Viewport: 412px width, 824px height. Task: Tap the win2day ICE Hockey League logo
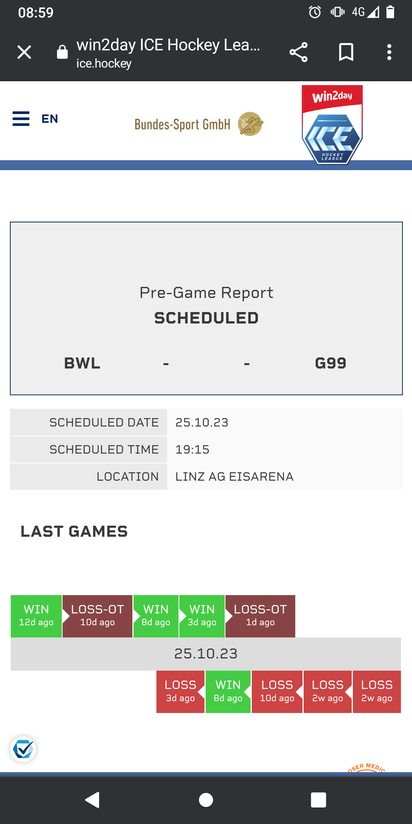pos(332,125)
